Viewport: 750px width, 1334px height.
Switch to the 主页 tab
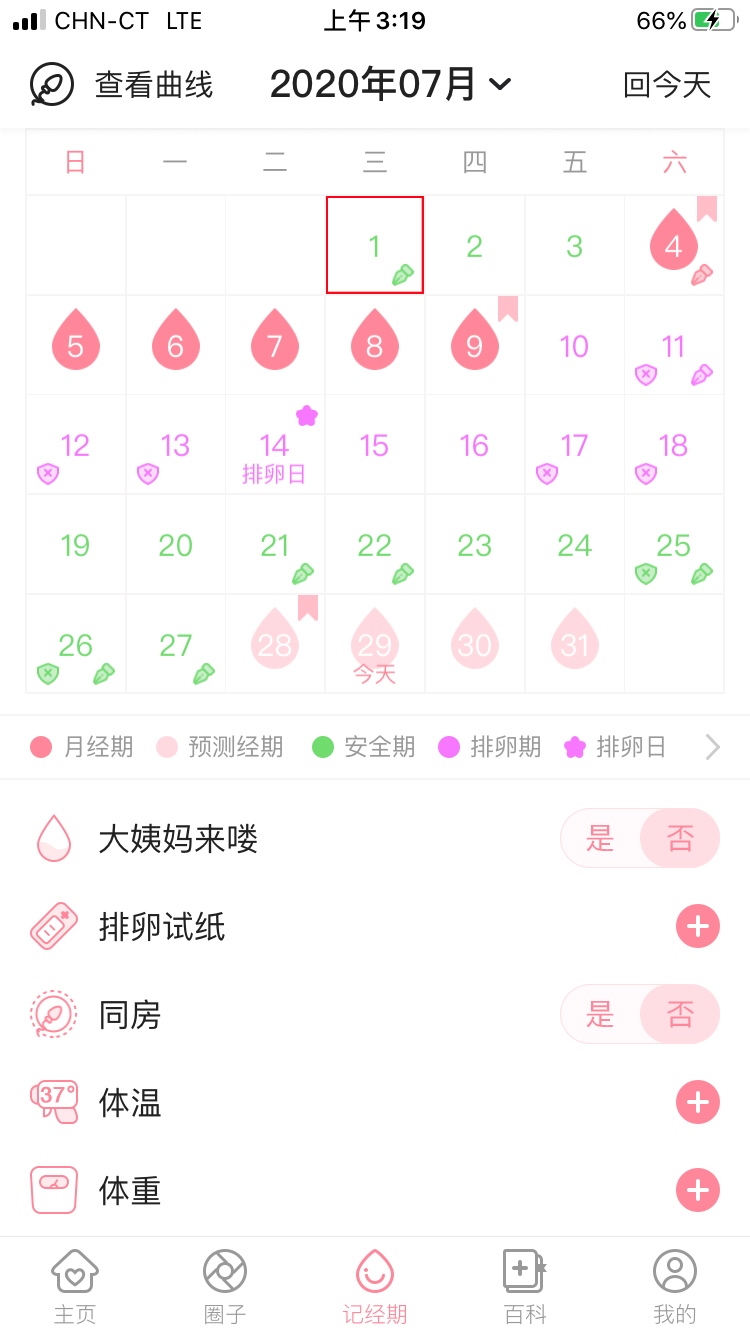coord(75,1286)
